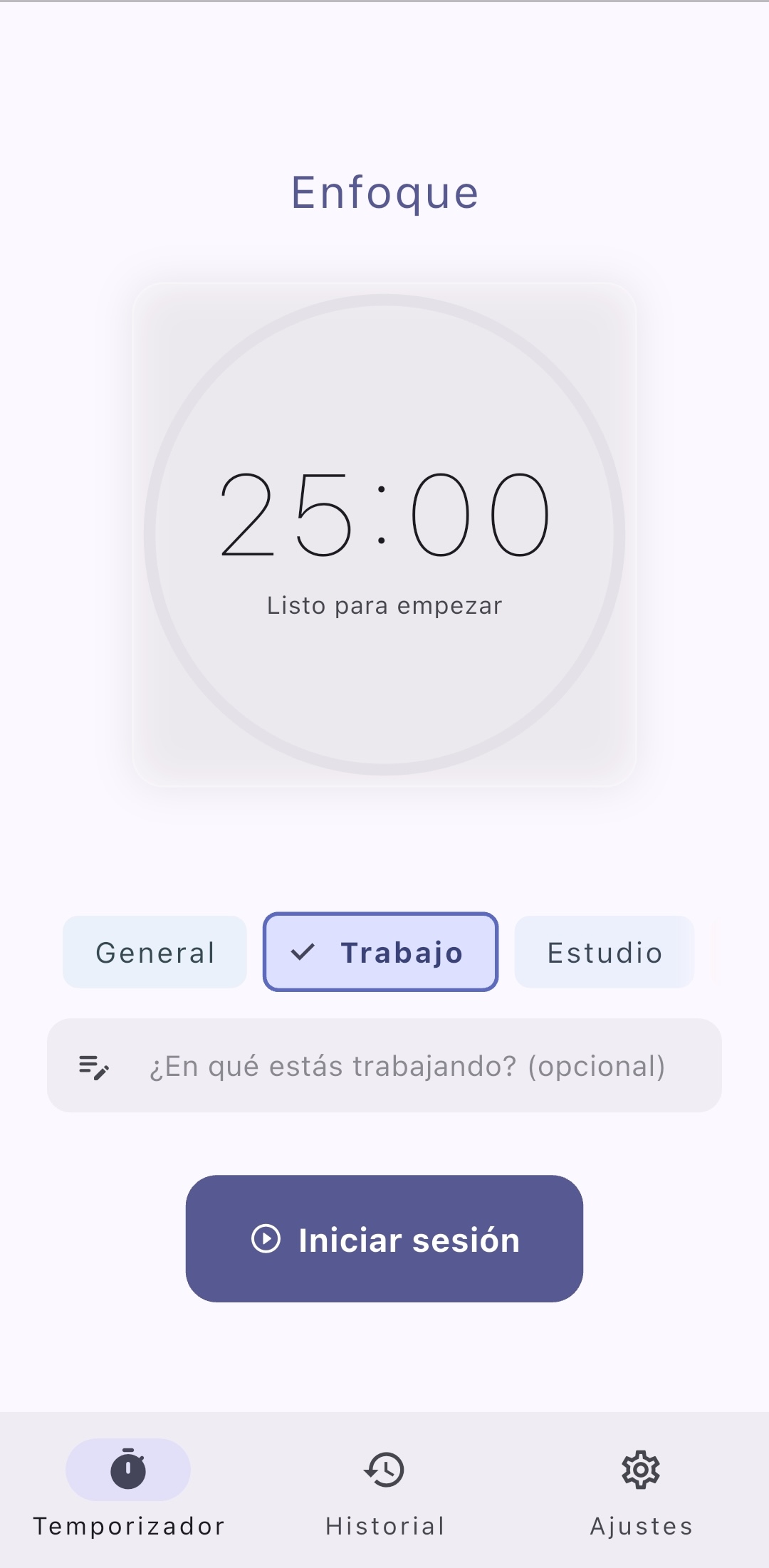Tap the Ajustes gear icon
The width and height of the screenshot is (769, 1568).
click(640, 1470)
